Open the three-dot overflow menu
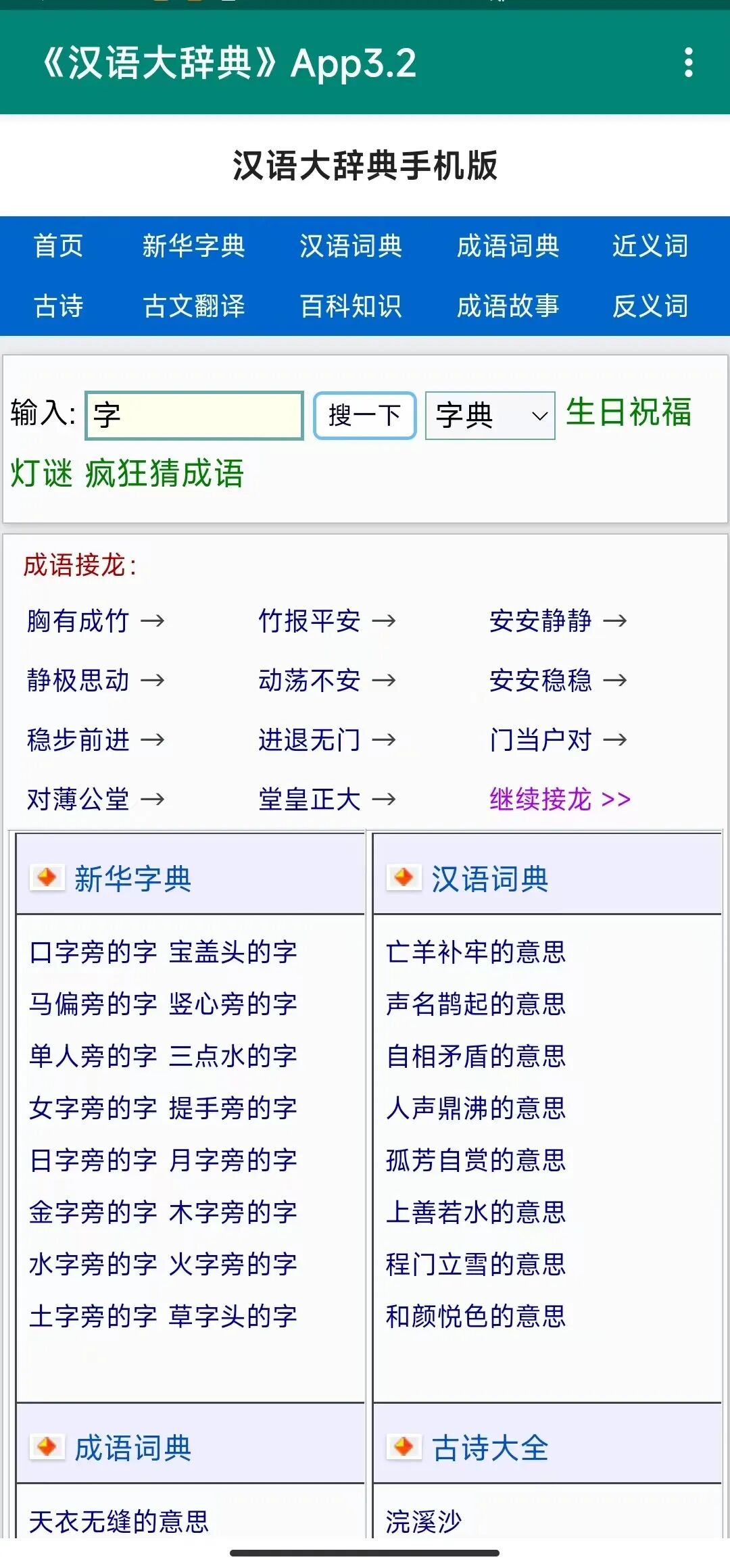The width and height of the screenshot is (730, 1568). (x=688, y=64)
